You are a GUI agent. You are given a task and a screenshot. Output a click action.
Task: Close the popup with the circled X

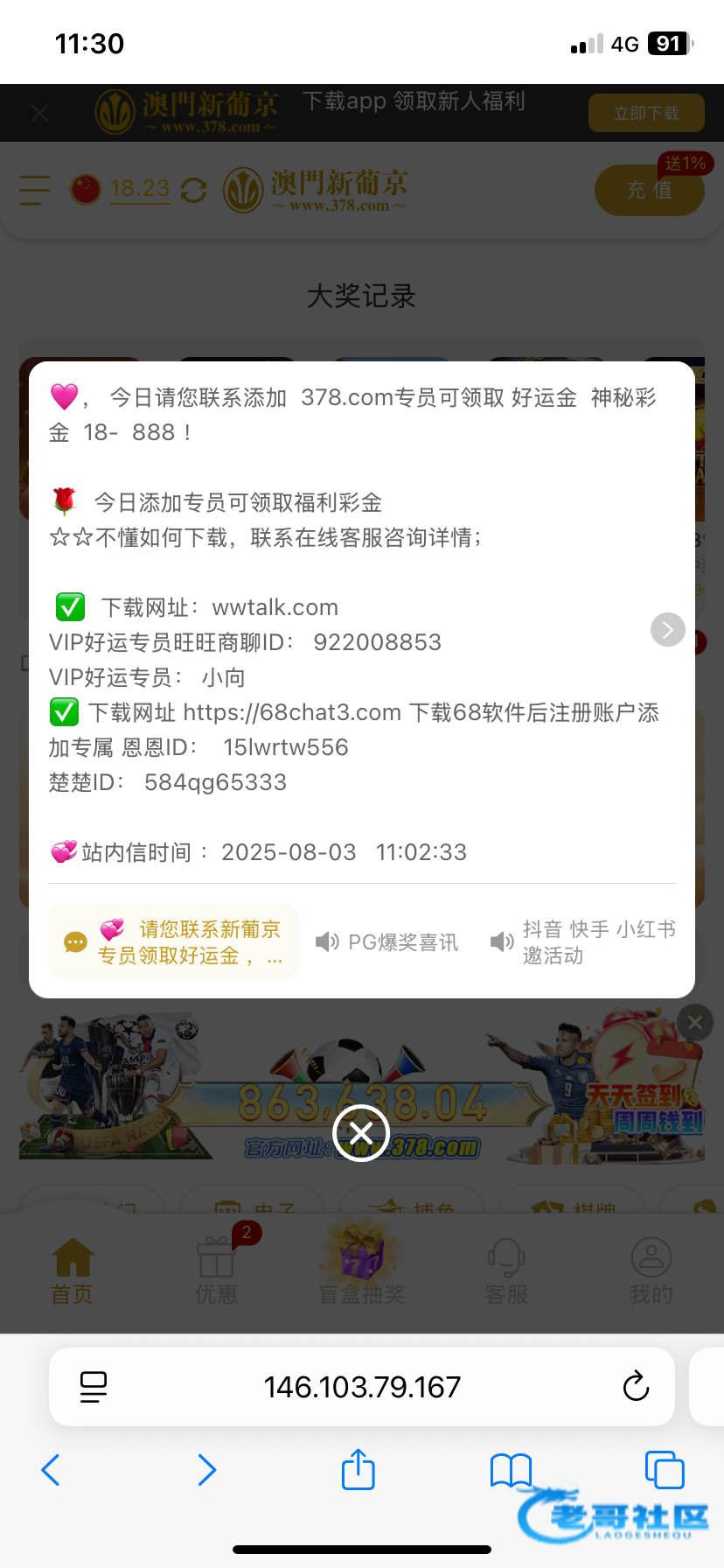tap(361, 1133)
